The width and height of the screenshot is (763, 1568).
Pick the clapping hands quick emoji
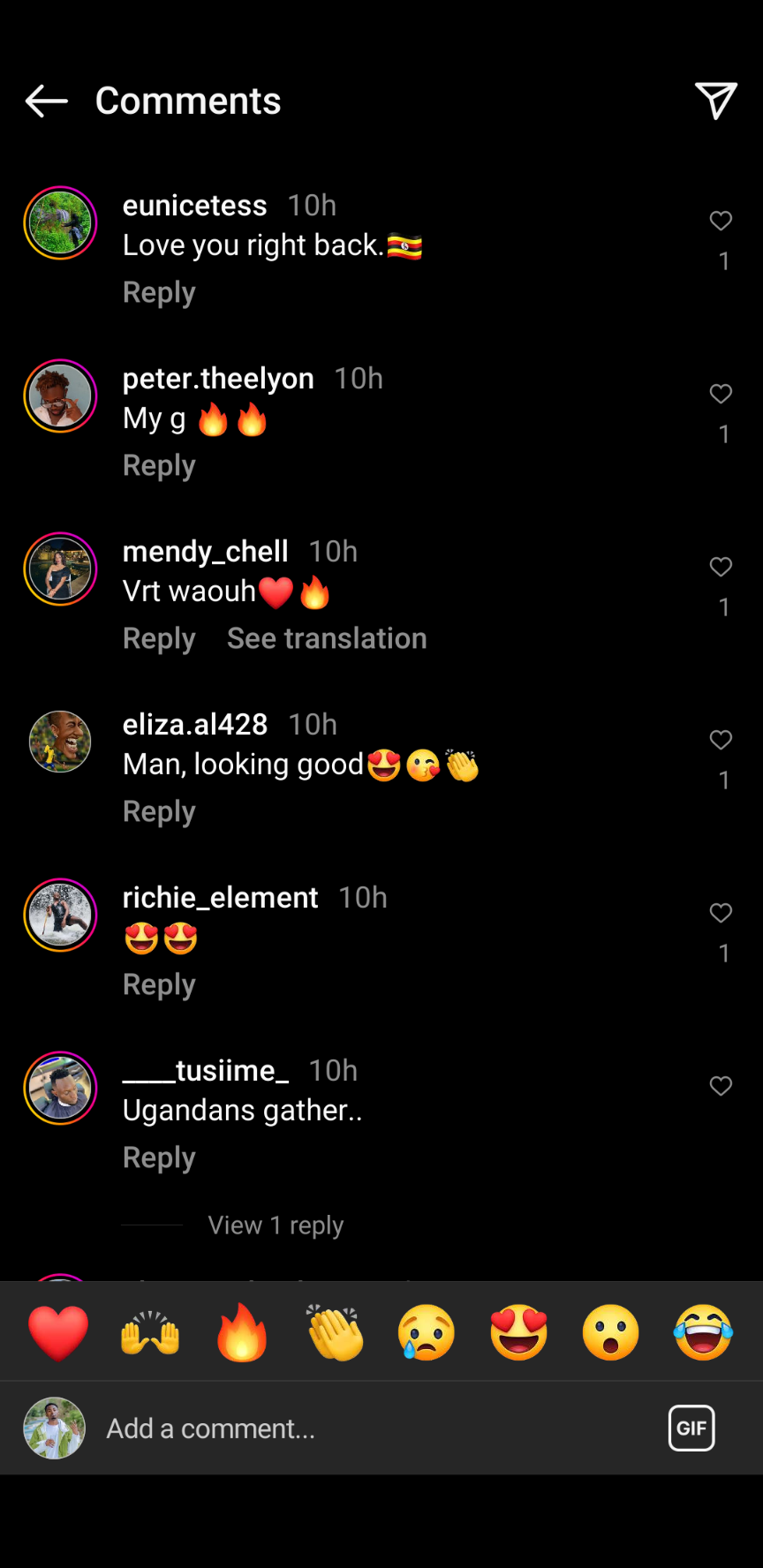click(335, 1332)
